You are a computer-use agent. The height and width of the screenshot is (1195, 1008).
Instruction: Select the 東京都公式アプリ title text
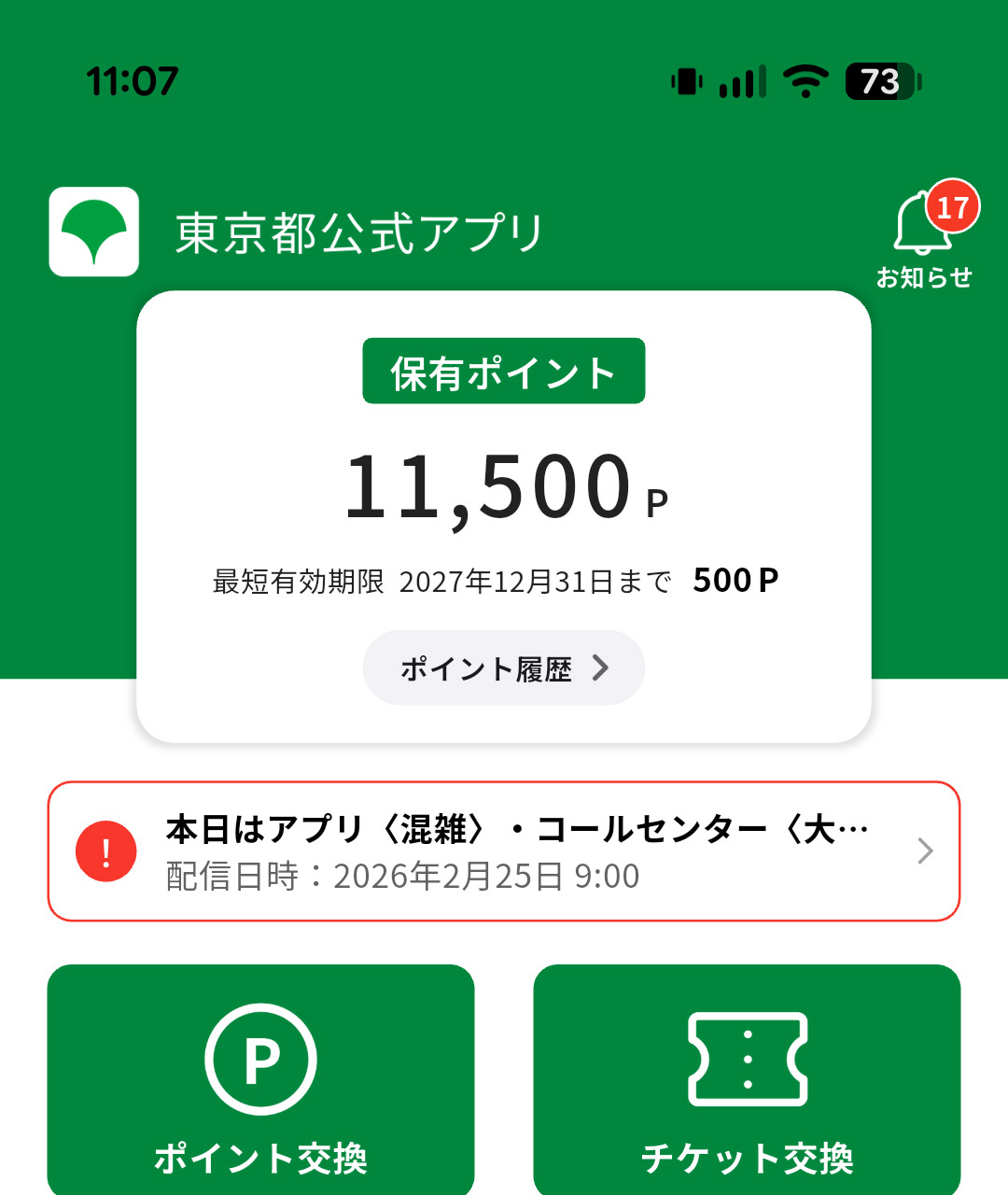[357, 231]
